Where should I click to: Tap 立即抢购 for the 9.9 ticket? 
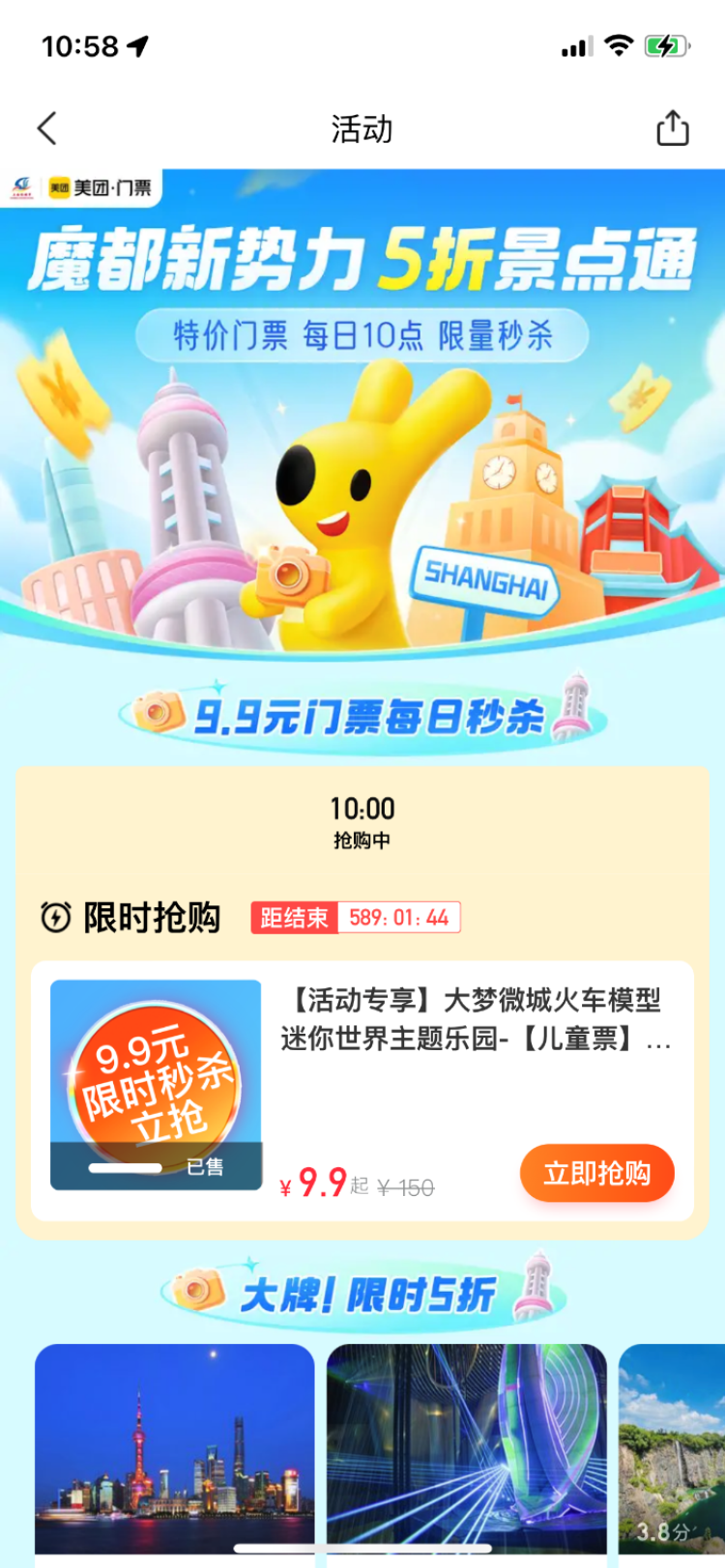[596, 1173]
